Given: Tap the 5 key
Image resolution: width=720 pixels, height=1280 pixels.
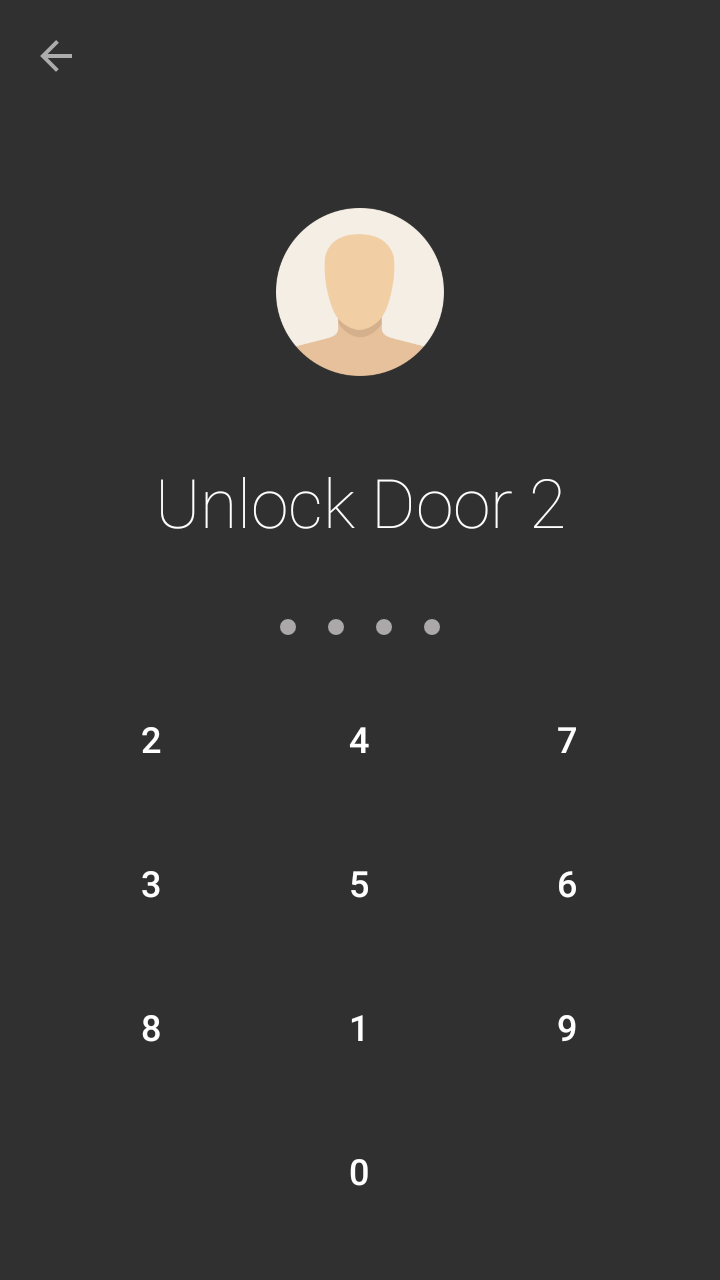Looking at the screenshot, I should [359, 885].
